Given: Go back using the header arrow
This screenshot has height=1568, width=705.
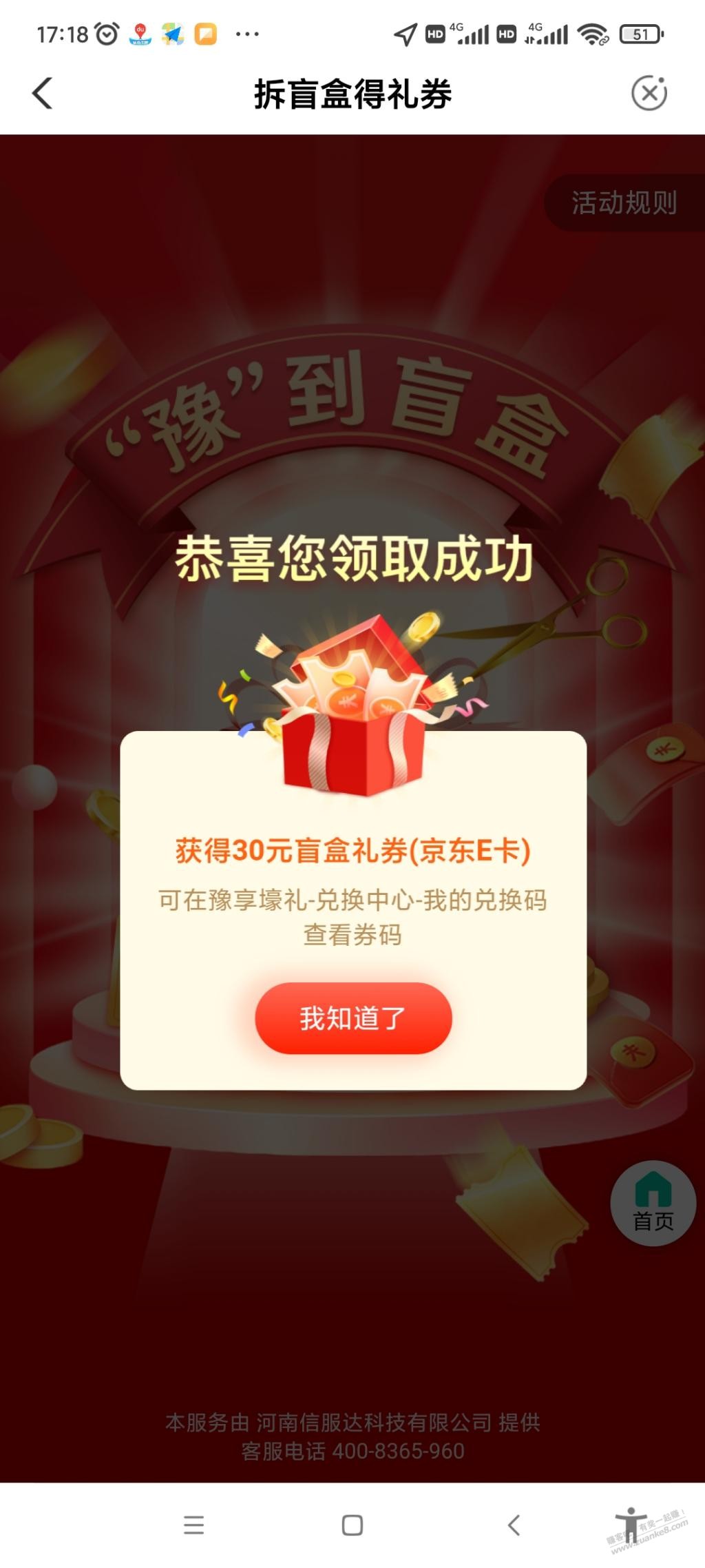Looking at the screenshot, I should 43,93.
